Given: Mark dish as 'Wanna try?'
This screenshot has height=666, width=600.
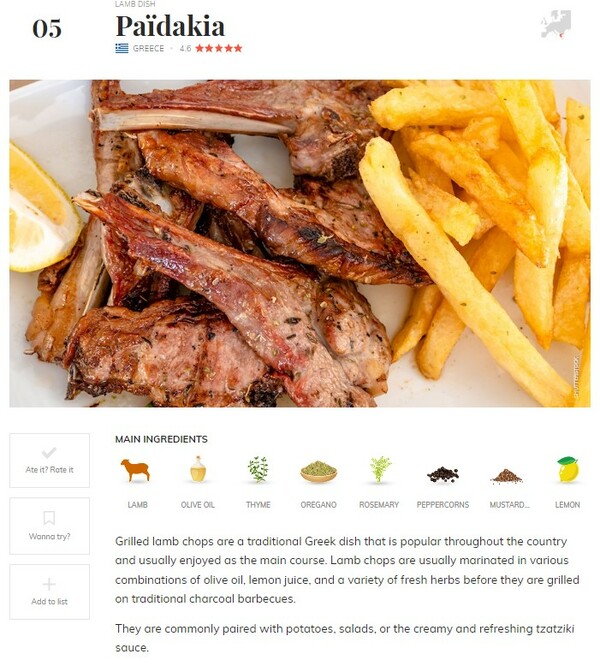Looking at the screenshot, I should tap(49, 525).
